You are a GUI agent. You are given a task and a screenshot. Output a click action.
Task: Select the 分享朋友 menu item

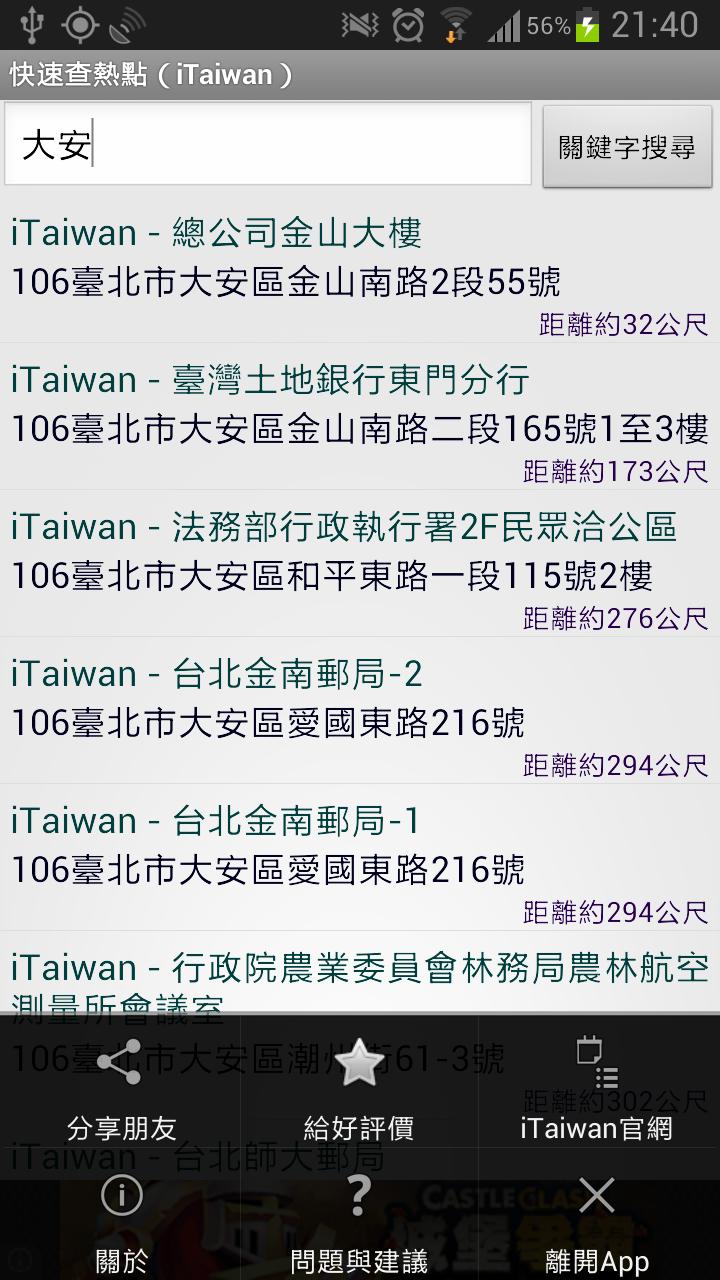[120, 1128]
